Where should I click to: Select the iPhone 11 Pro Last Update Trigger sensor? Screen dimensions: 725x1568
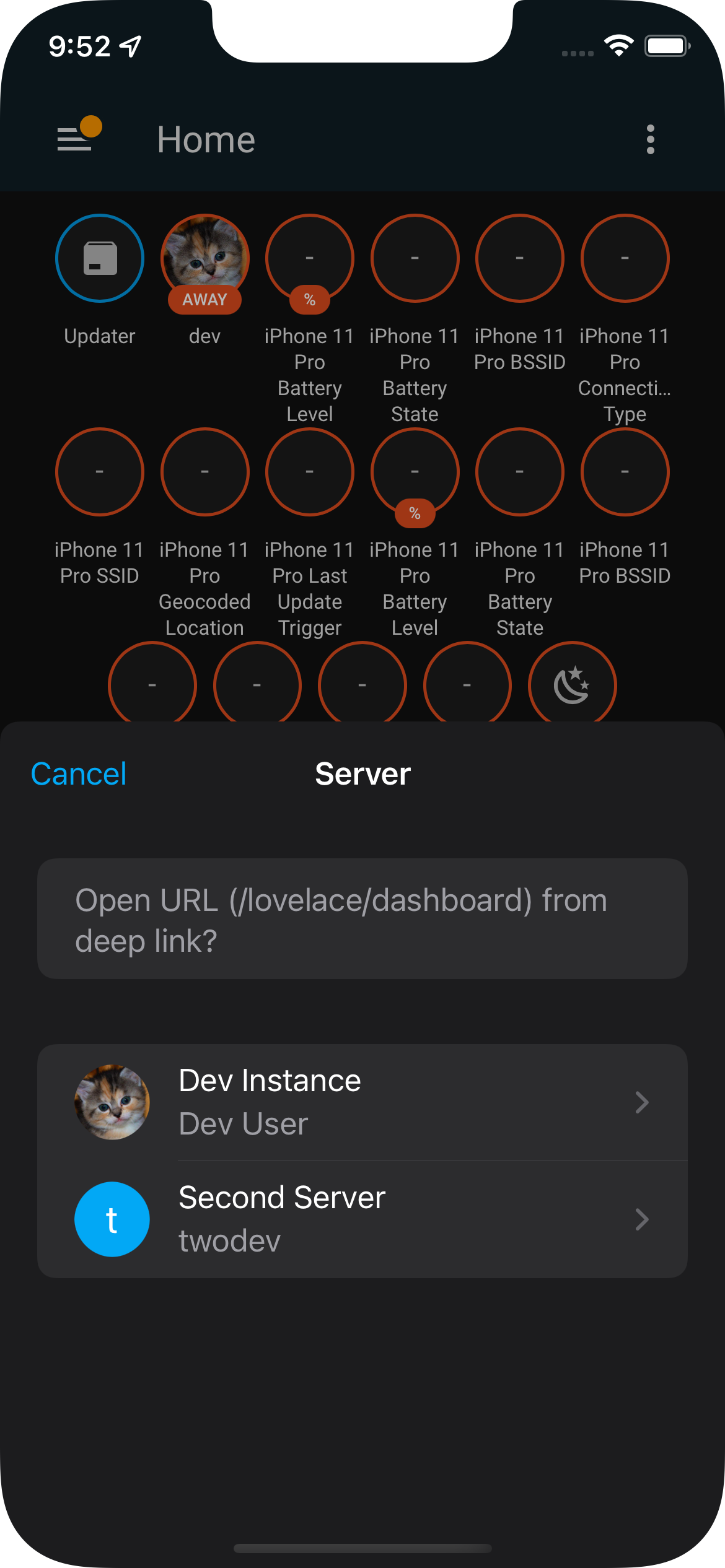click(310, 472)
